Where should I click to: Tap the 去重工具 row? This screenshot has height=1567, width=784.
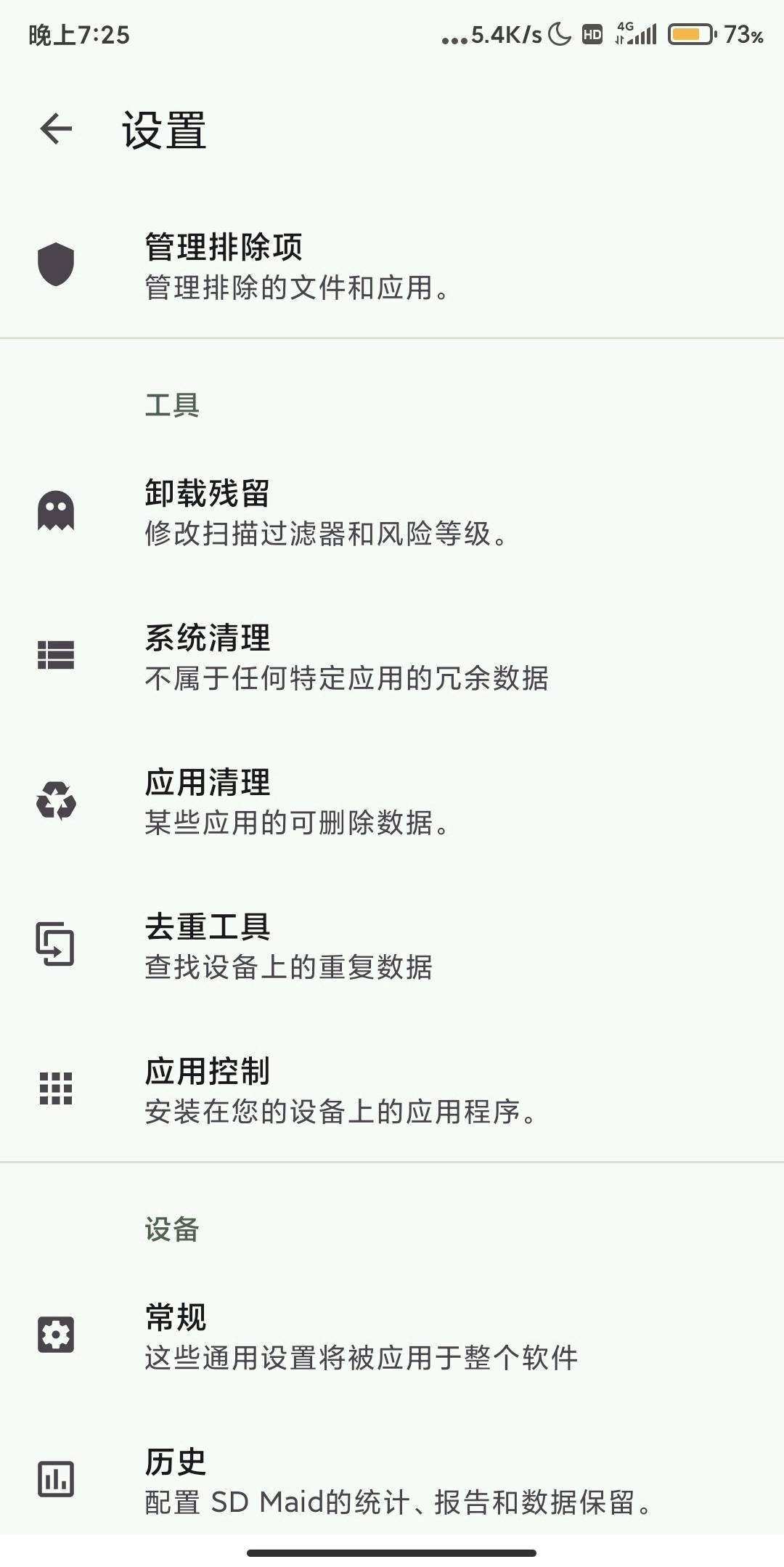point(392,945)
